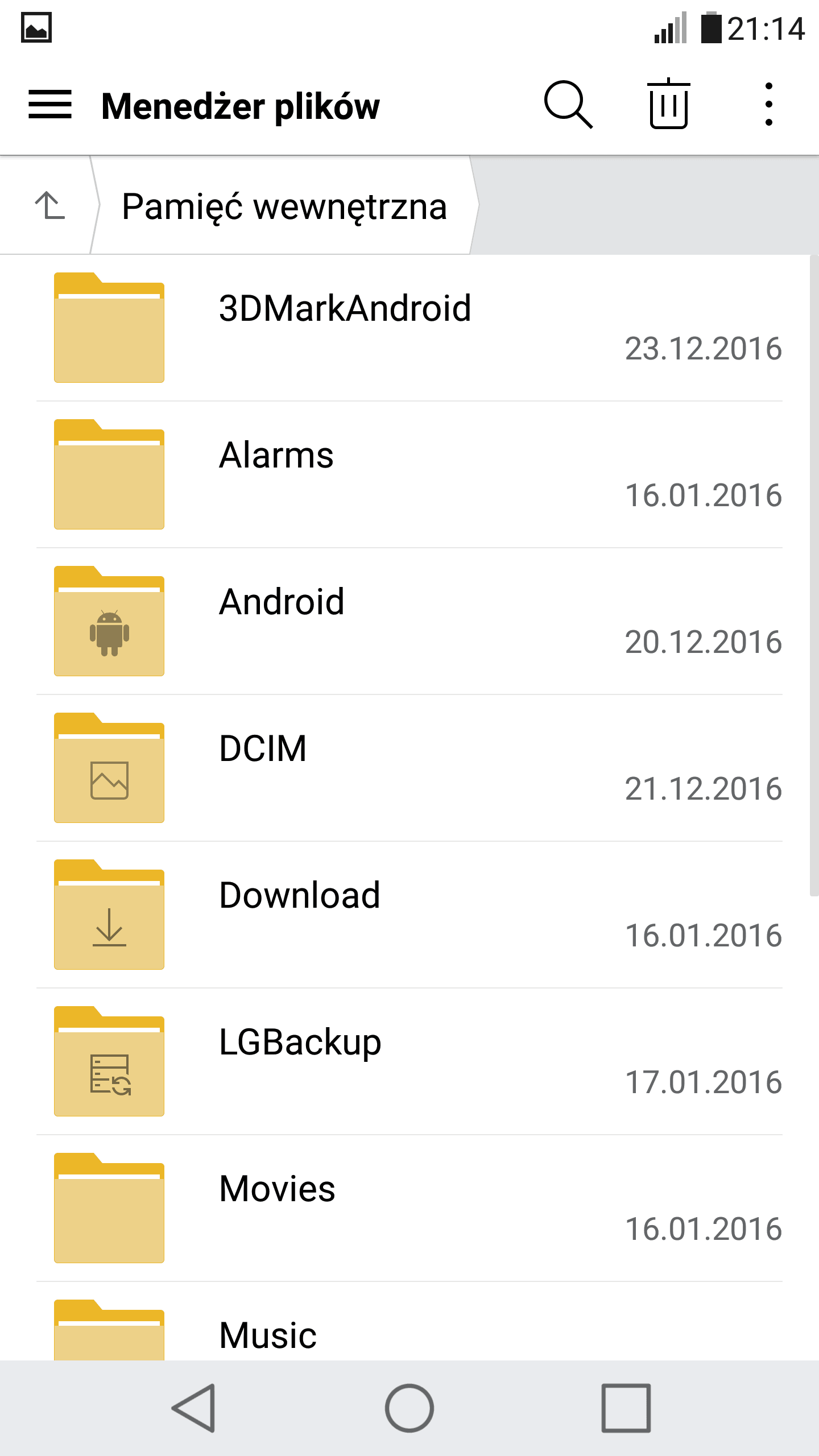Tap the system back button
Viewport: 819px width, 1456px height.
click(195, 1408)
